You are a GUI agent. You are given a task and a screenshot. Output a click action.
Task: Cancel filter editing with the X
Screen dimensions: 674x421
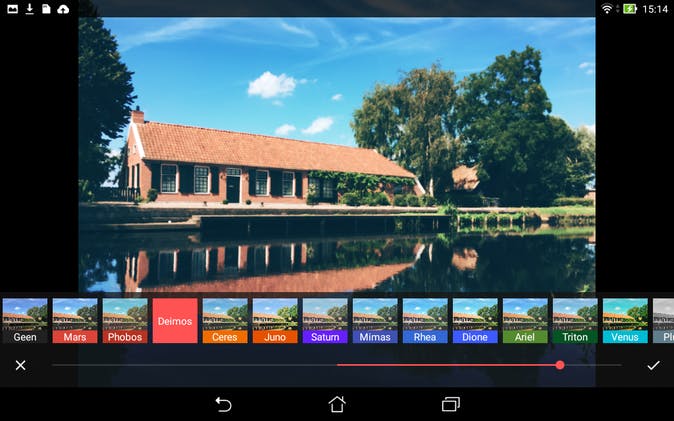point(20,366)
